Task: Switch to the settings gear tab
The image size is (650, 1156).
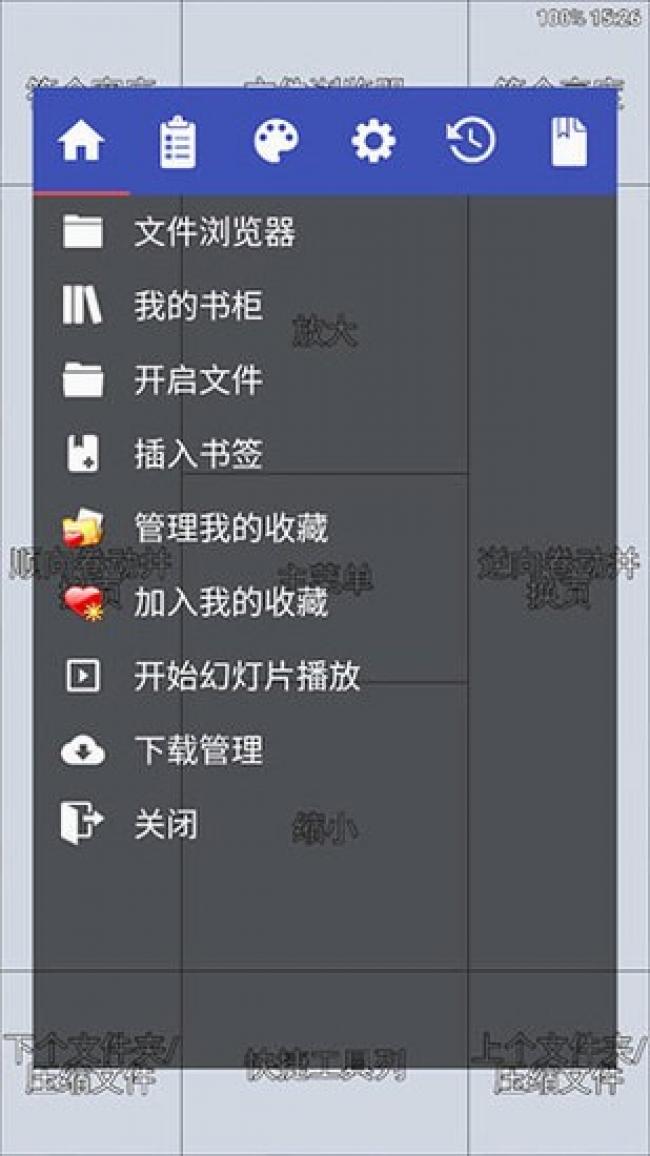Action: (x=374, y=141)
